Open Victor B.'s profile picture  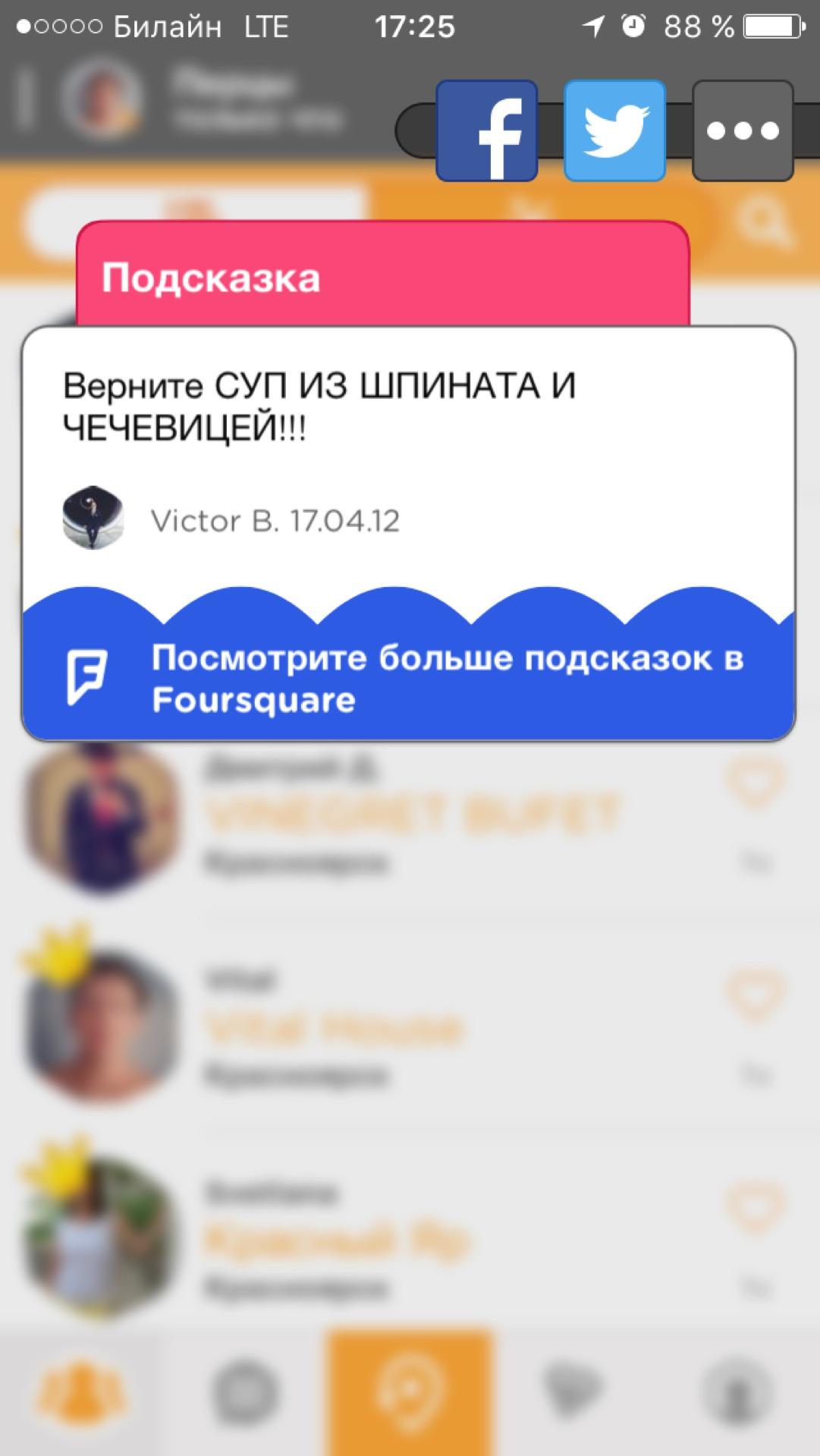[93, 518]
